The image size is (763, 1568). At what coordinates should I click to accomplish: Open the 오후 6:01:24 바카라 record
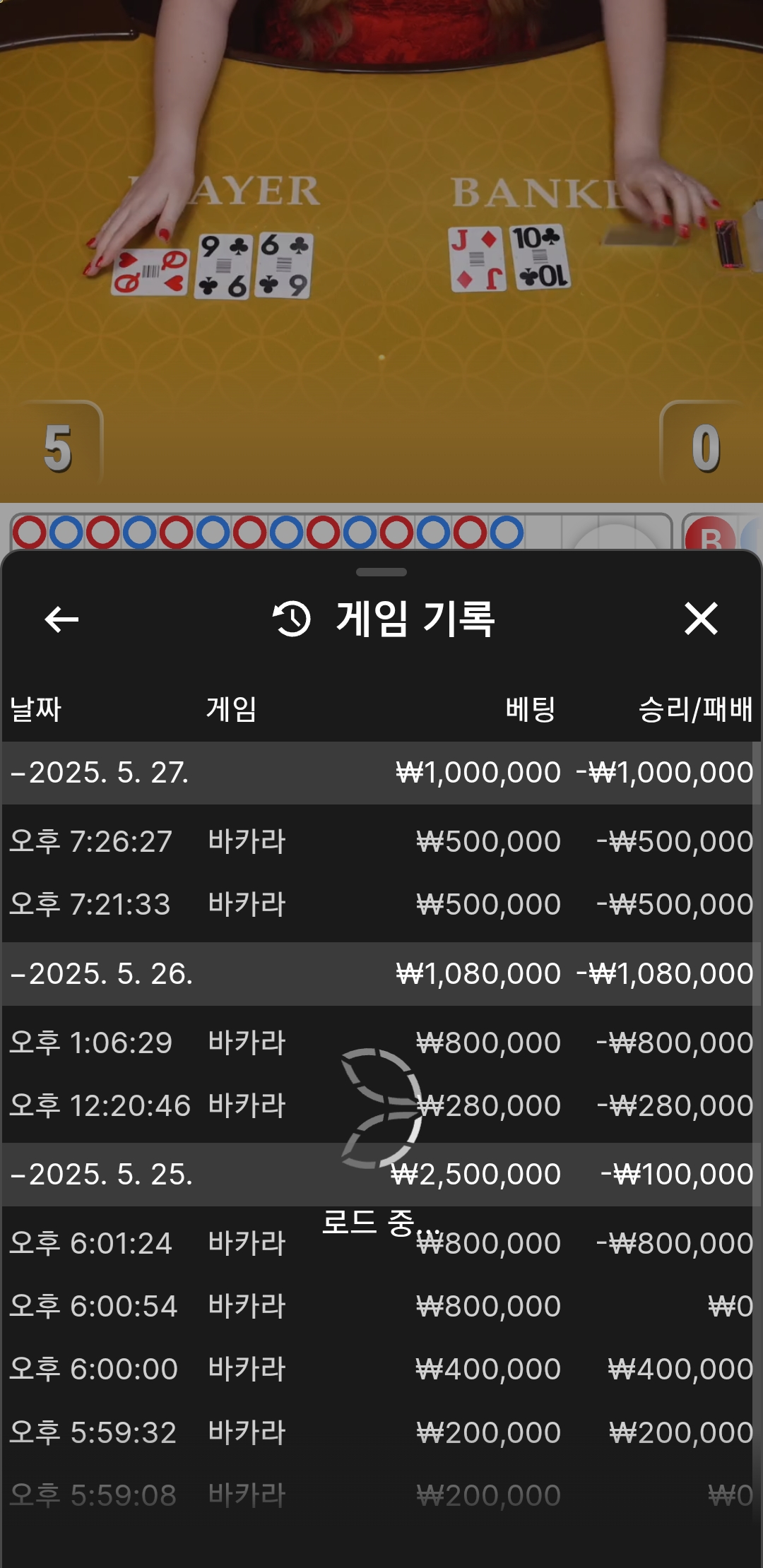click(x=380, y=1243)
